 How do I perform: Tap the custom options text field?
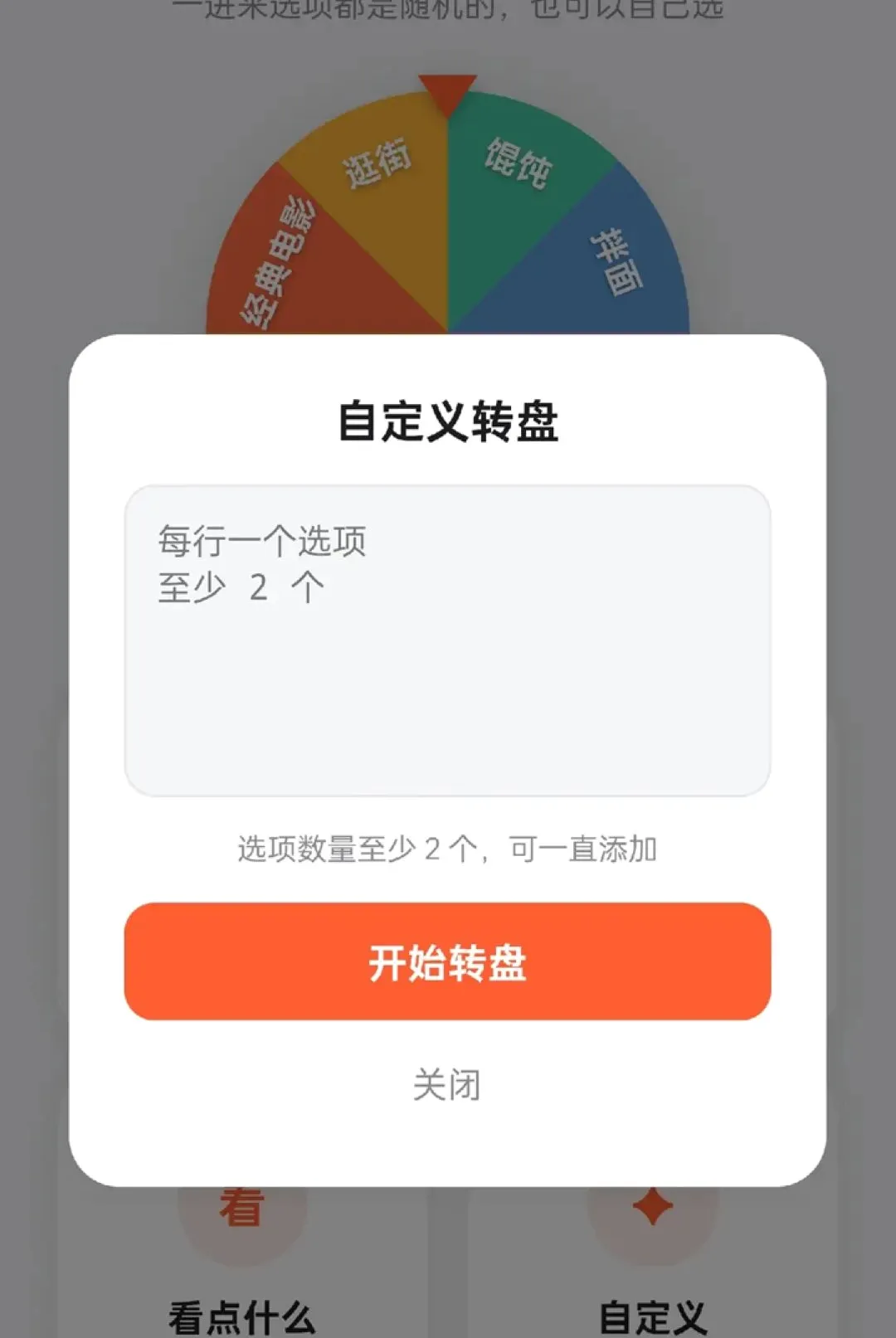447,640
